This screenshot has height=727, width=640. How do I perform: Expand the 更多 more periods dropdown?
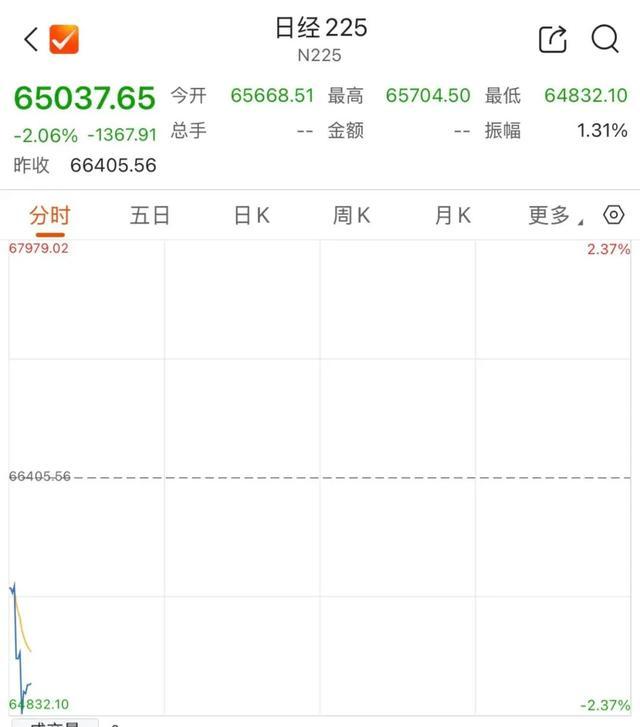(555, 216)
